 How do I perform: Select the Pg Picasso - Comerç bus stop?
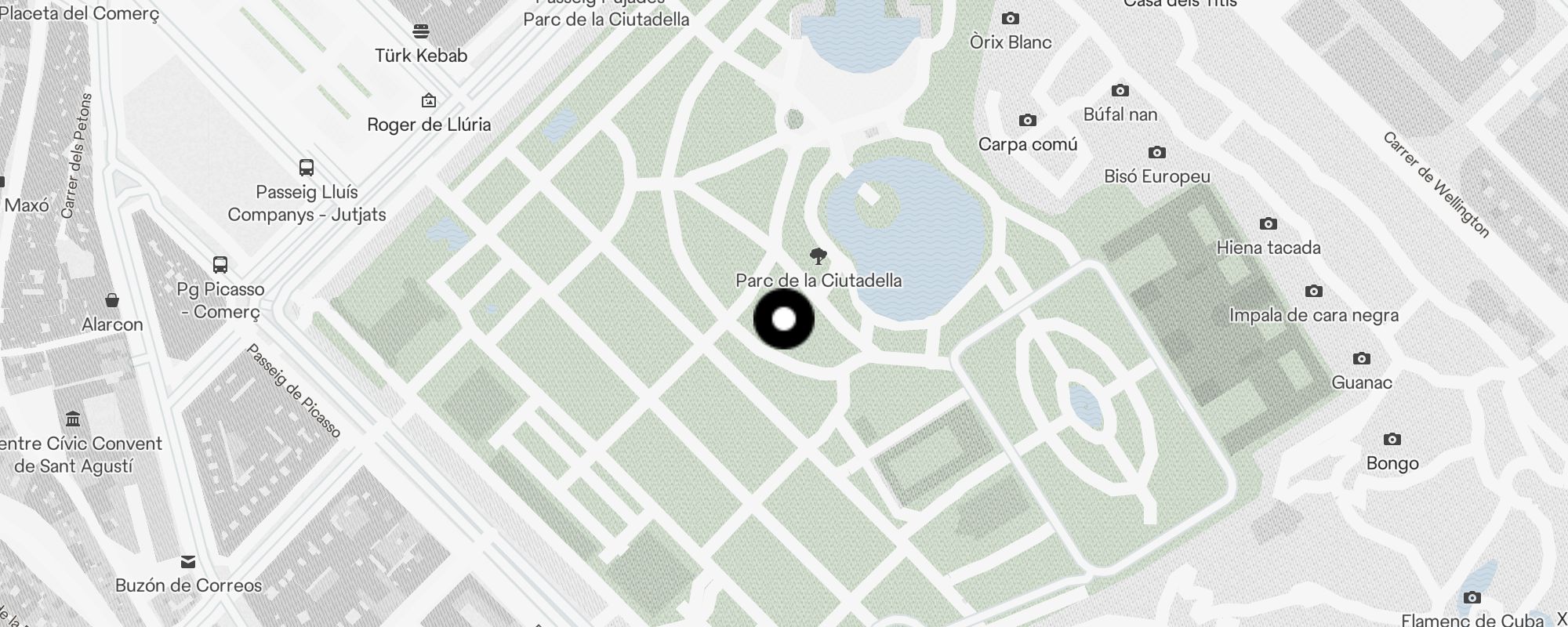220,265
